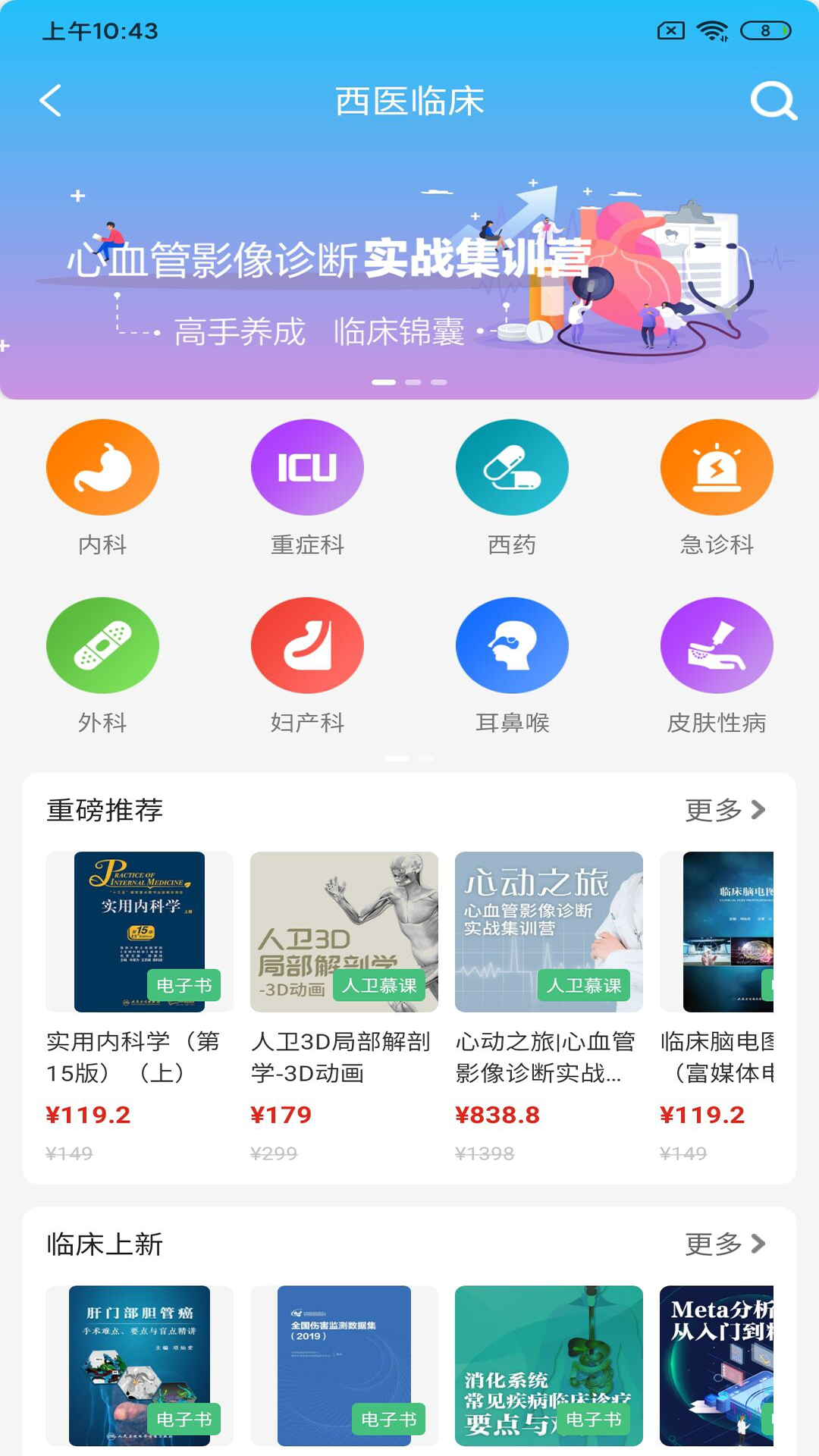819x1456 pixels.
Task: Tap the back arrow in the title bar
Action: pos(50,99)
